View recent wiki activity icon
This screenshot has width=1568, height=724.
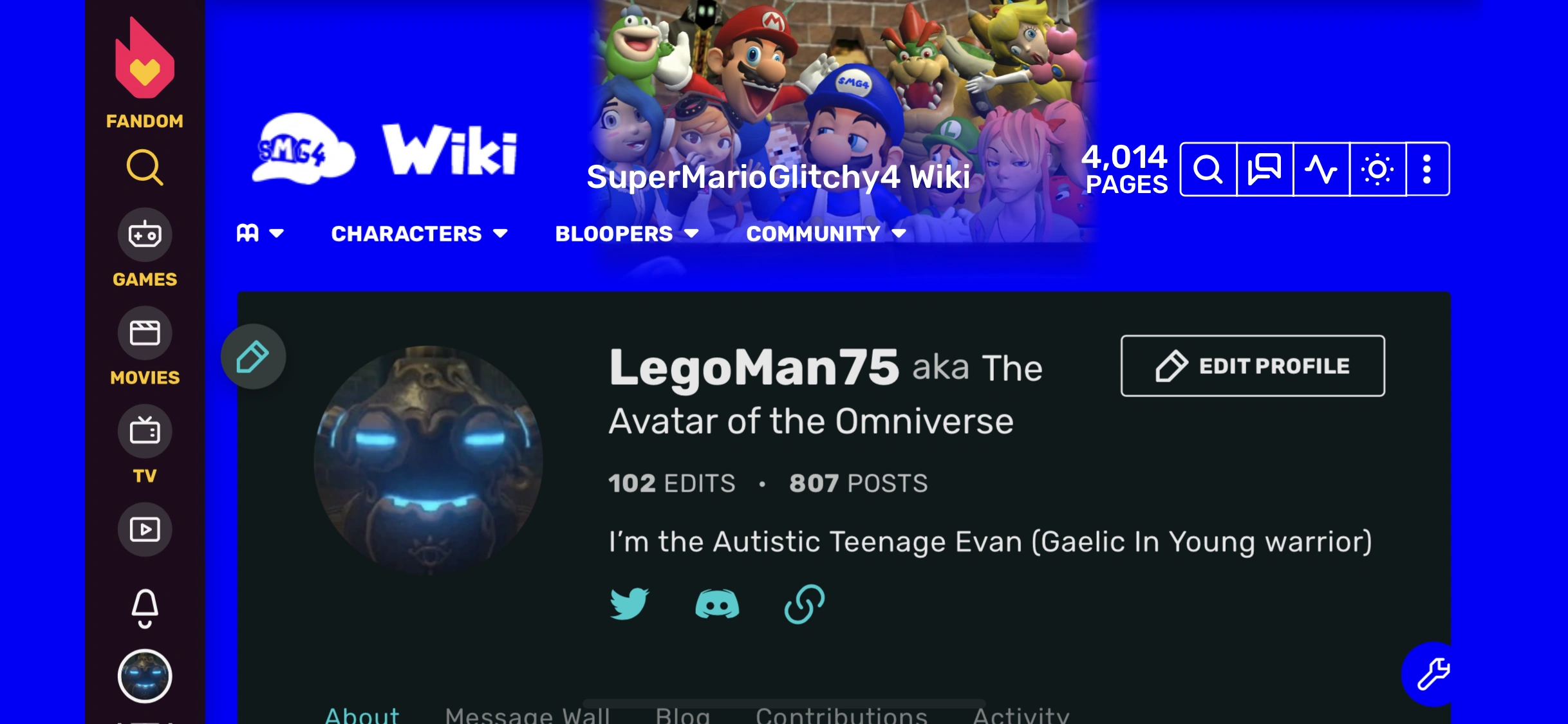(x=1321, y=169)
